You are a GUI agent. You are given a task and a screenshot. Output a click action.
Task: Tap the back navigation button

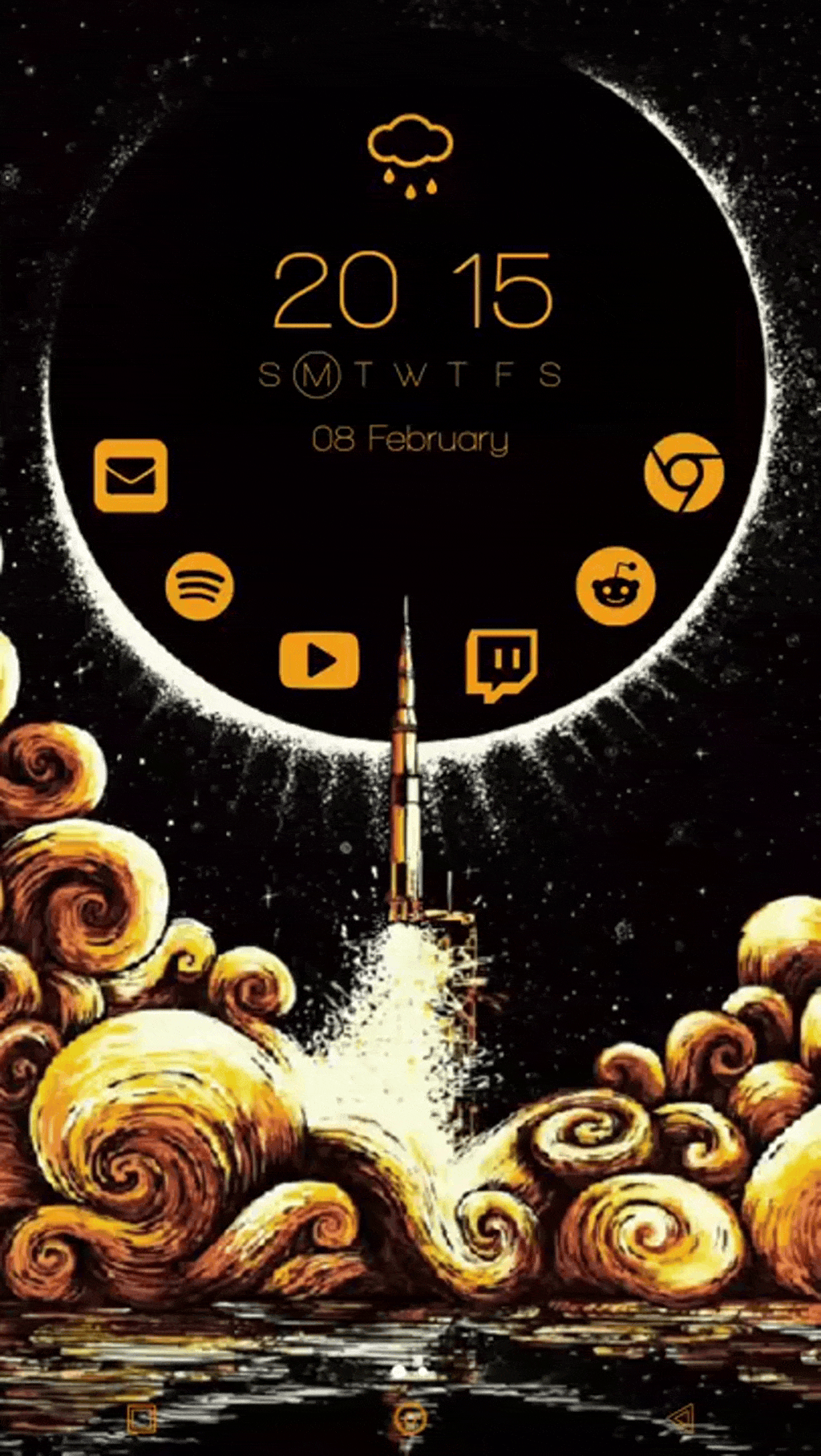[x=680, y=1420]
